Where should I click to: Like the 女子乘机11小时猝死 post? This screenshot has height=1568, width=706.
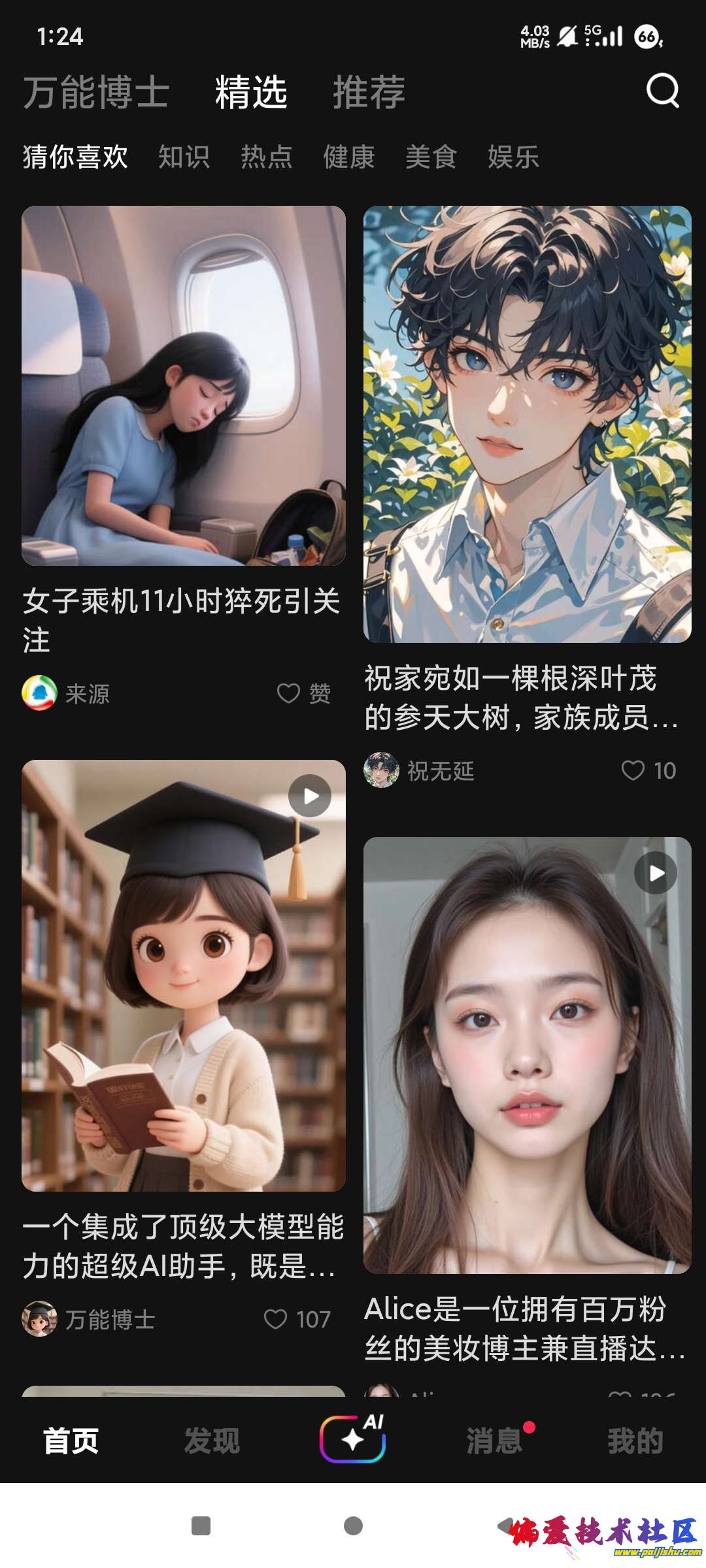(289, 693)
